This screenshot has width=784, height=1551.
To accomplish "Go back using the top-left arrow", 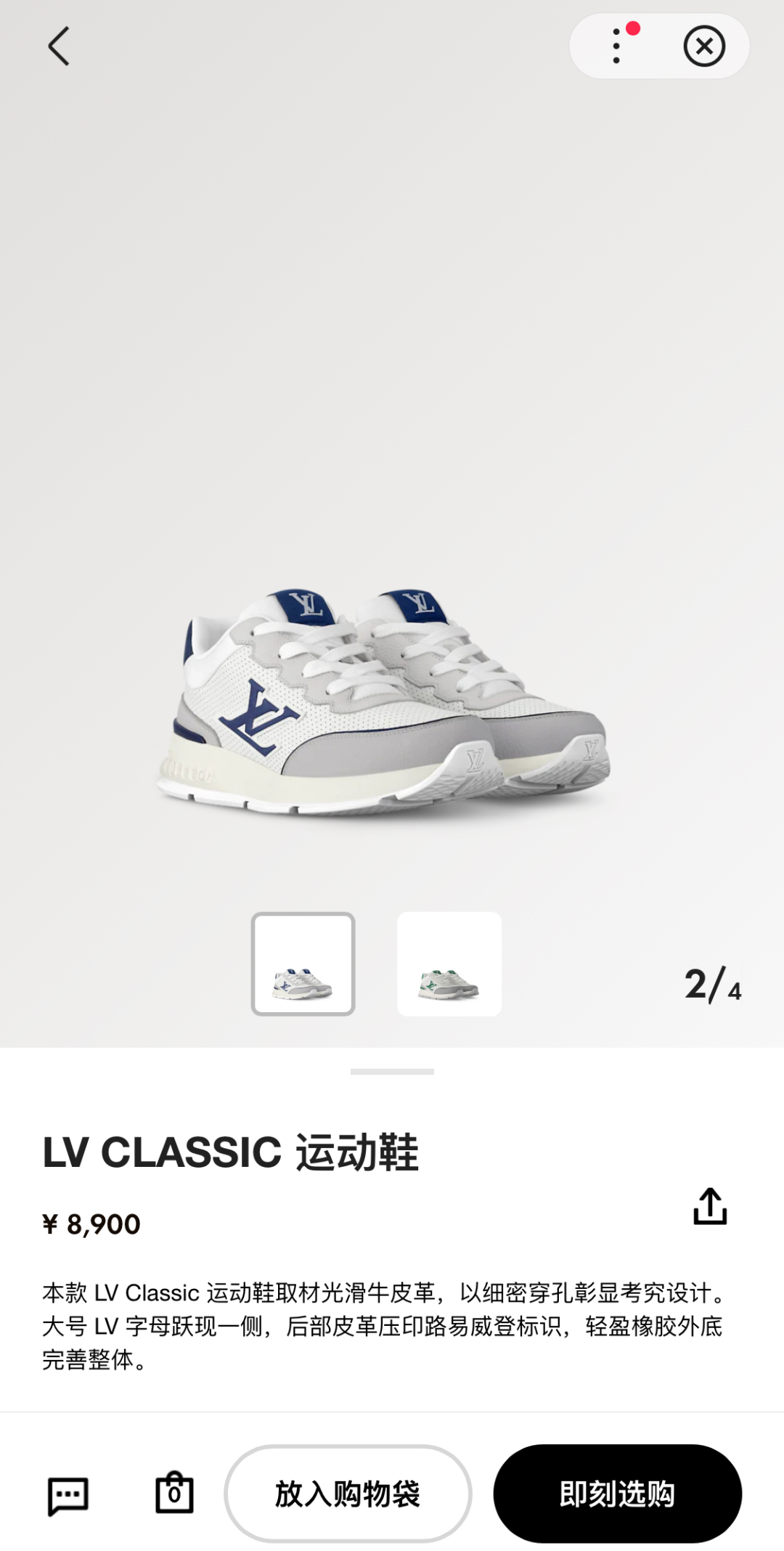I will click(59, 46).
